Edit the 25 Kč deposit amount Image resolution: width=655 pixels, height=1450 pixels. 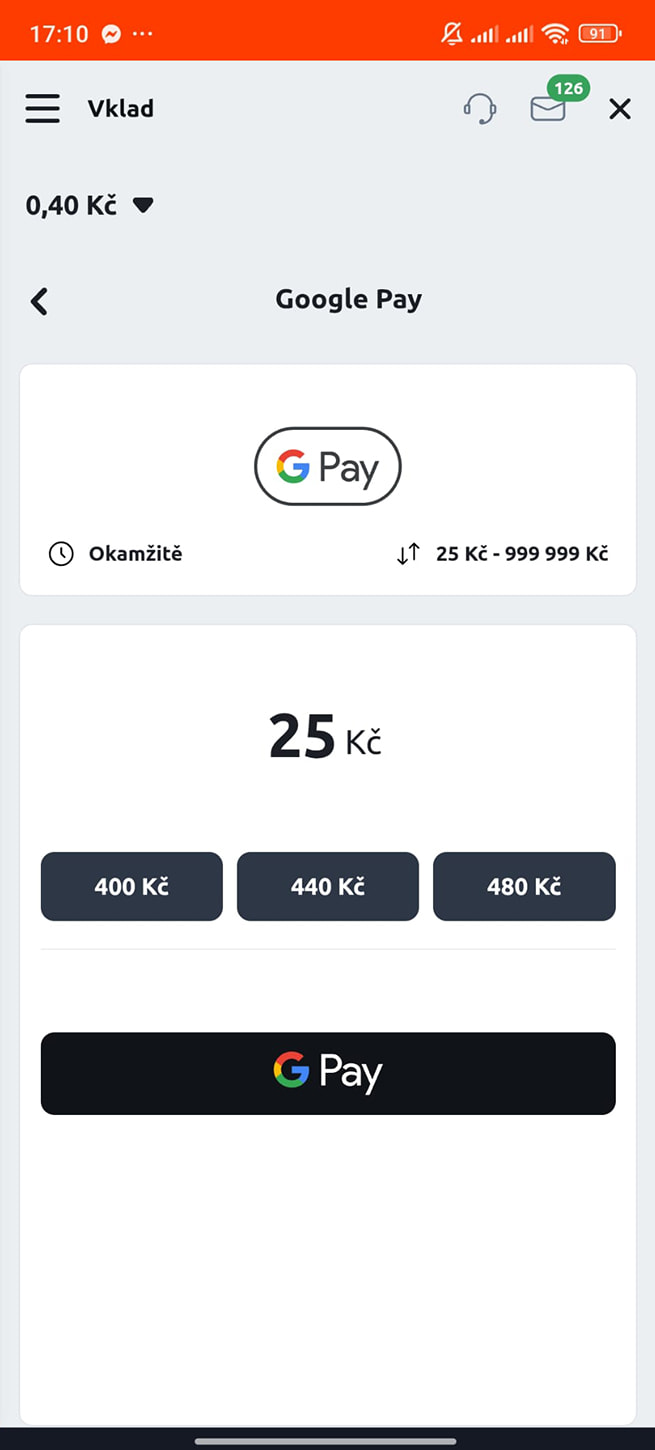point(324,738)
